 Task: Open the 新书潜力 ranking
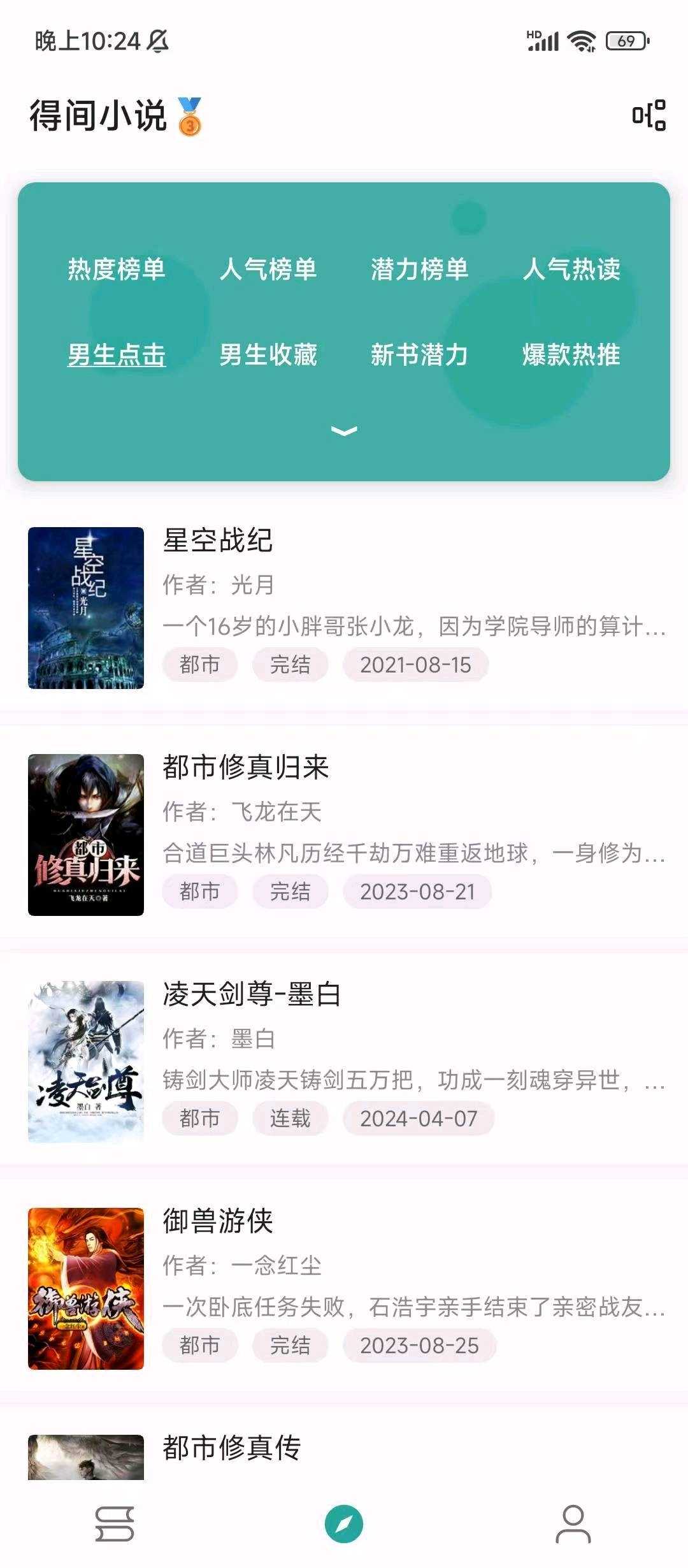[420, 354]
